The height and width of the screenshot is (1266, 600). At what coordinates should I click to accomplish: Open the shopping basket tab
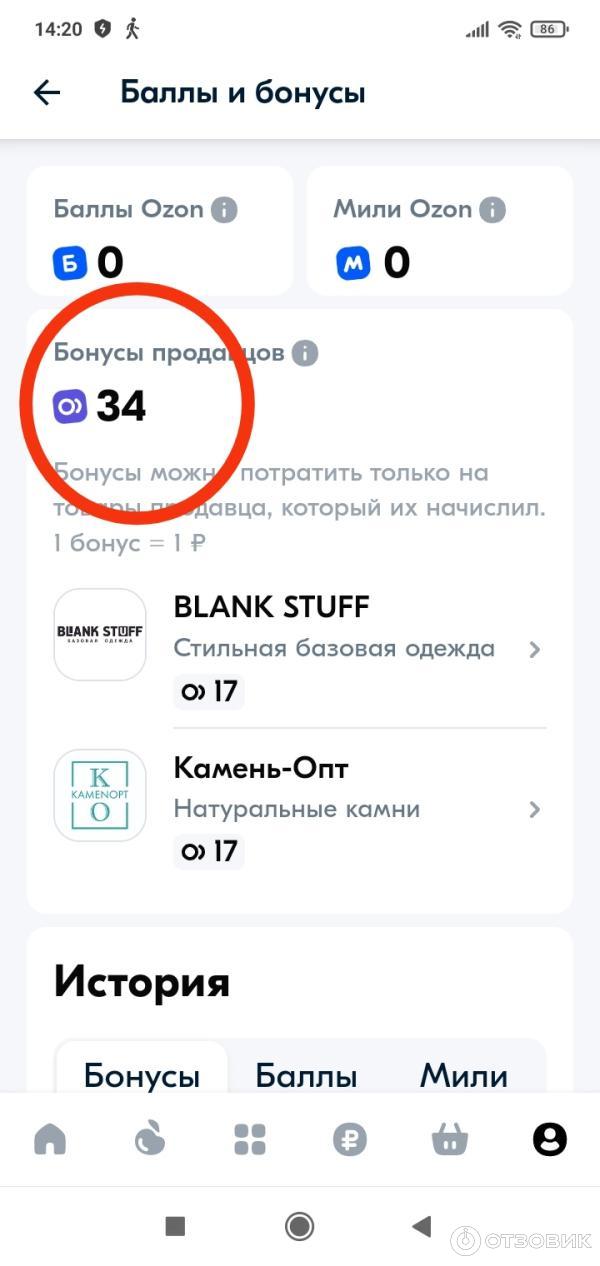(450, 1138)
